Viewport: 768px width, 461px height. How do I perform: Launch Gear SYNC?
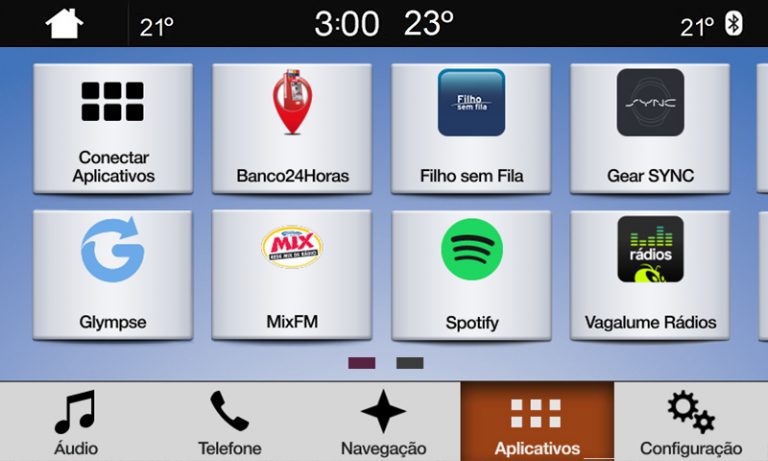pyautogui.click(x=650, y=128)
